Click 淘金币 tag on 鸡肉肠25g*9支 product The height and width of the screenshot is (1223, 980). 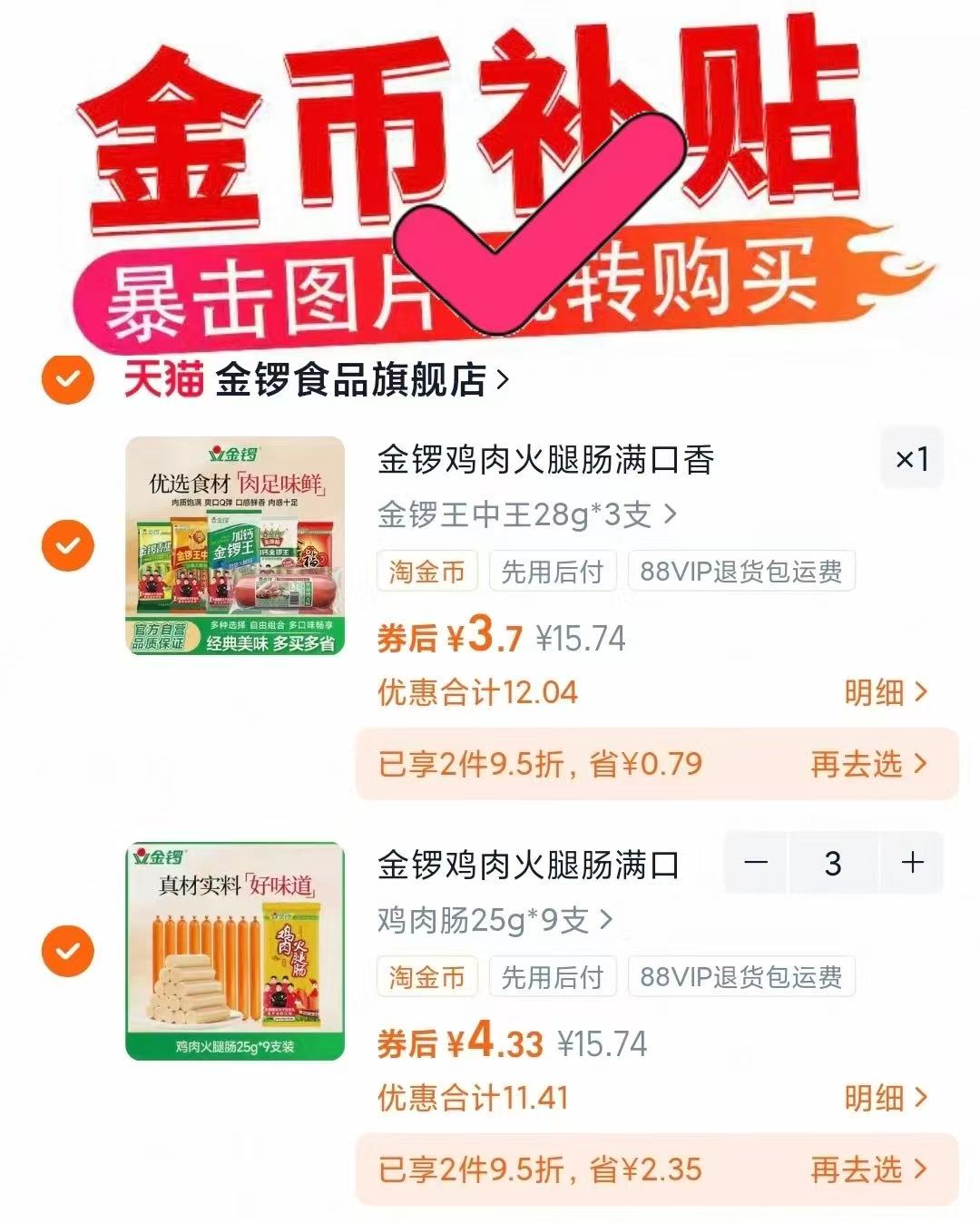[426, 976]
